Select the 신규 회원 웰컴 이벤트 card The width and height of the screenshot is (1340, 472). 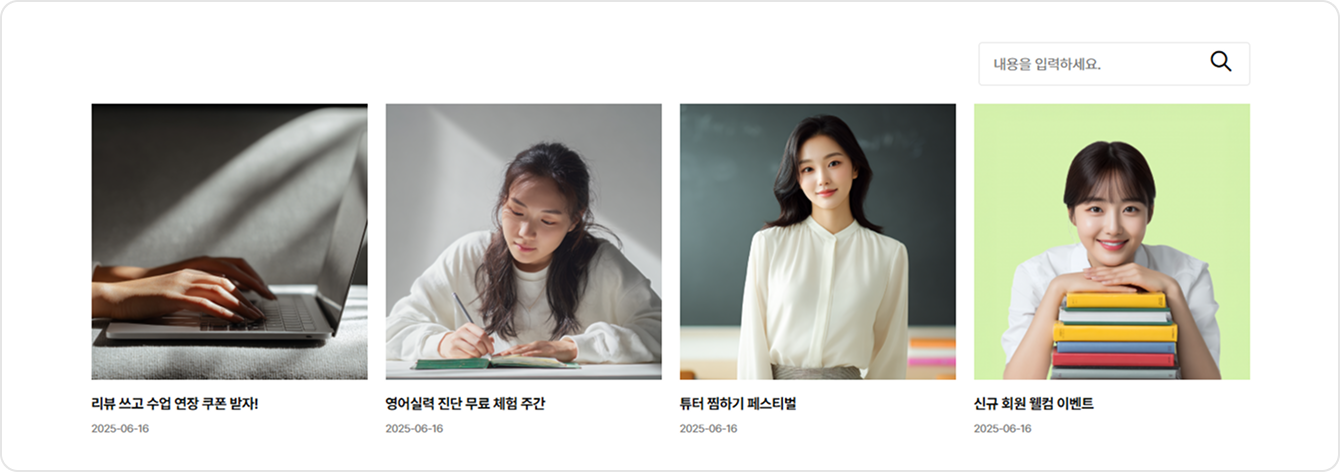tap(1111, 242)
